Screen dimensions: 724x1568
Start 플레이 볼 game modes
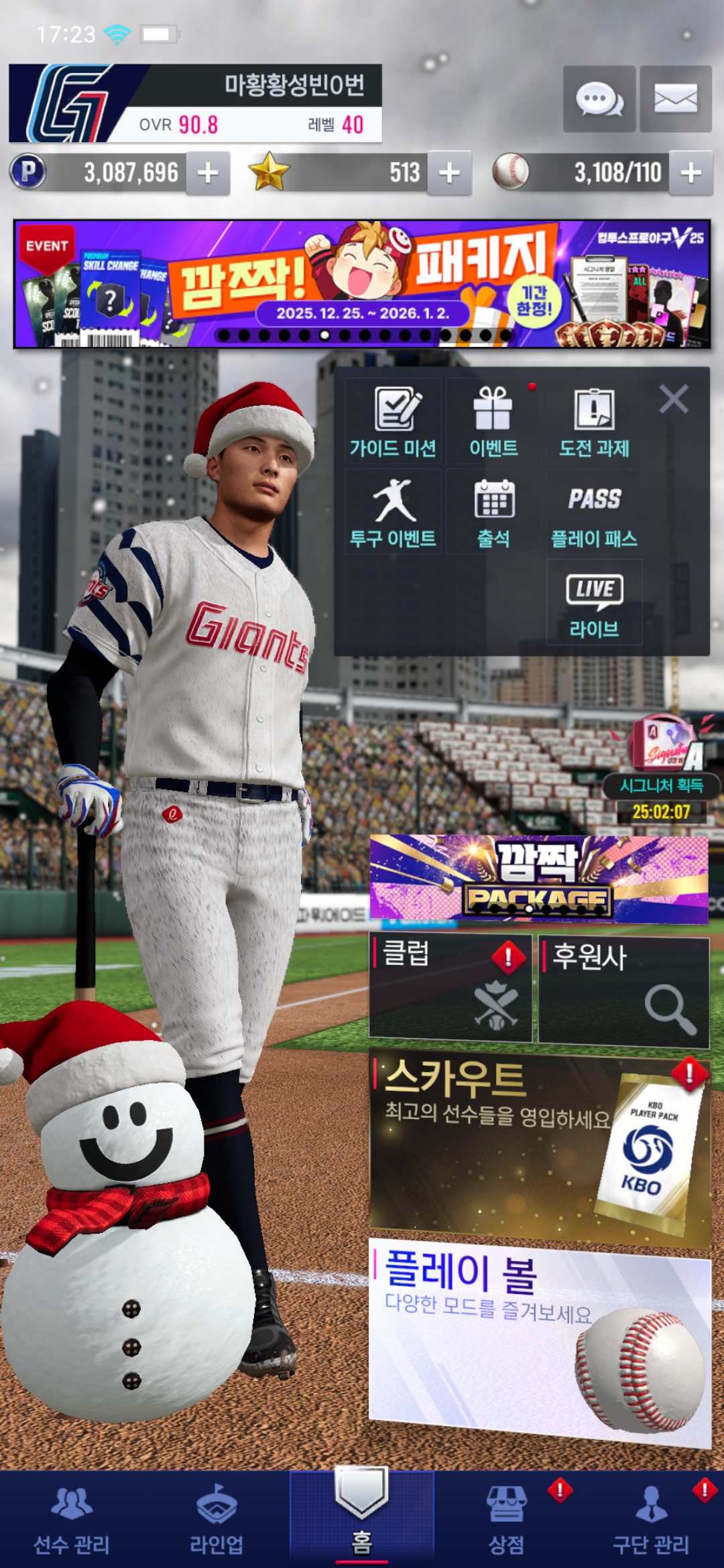coord(540,1340)
